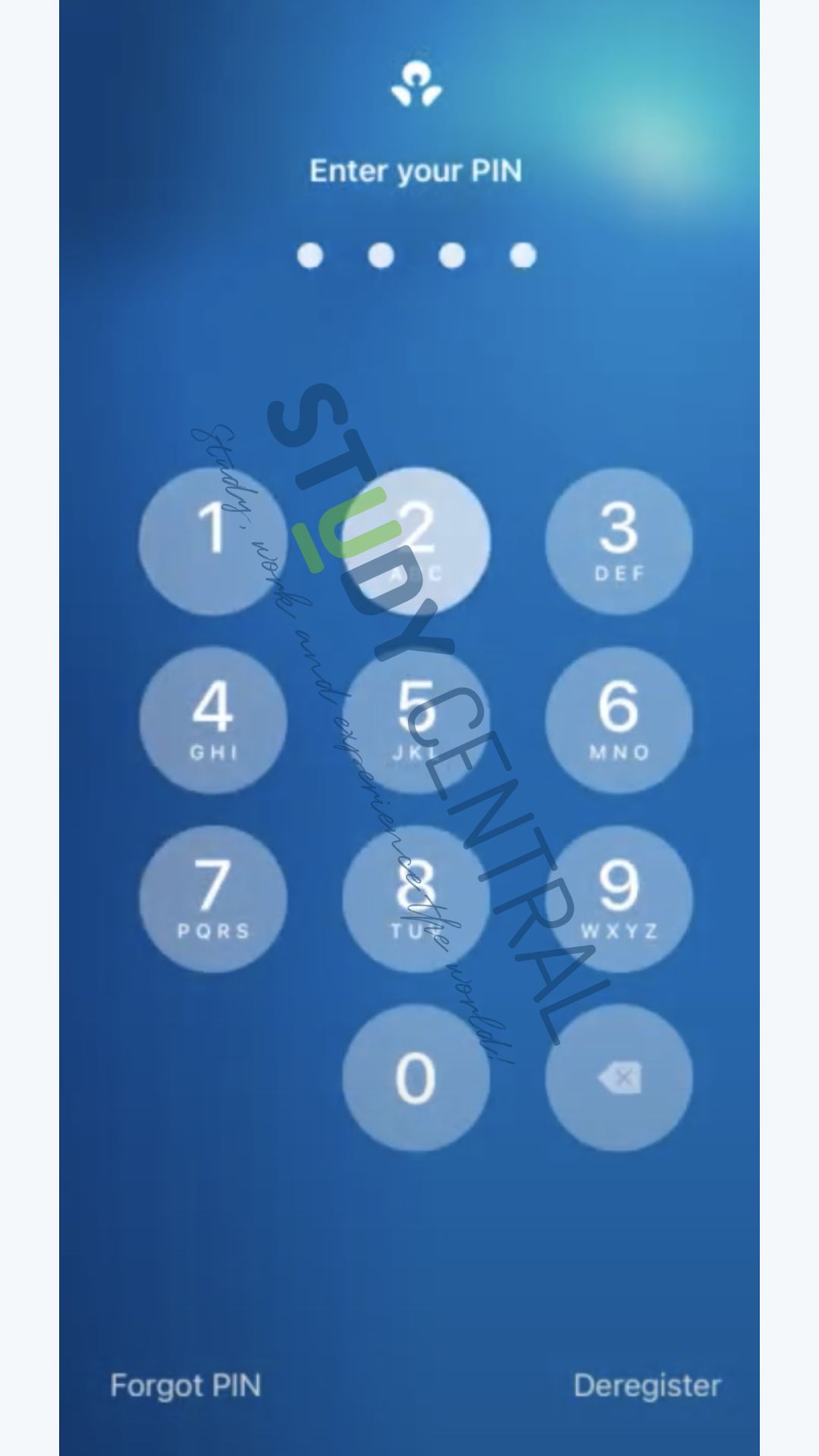Choose Deregister this device
The image size is (819, 1456).
[x=647, y=1385]
